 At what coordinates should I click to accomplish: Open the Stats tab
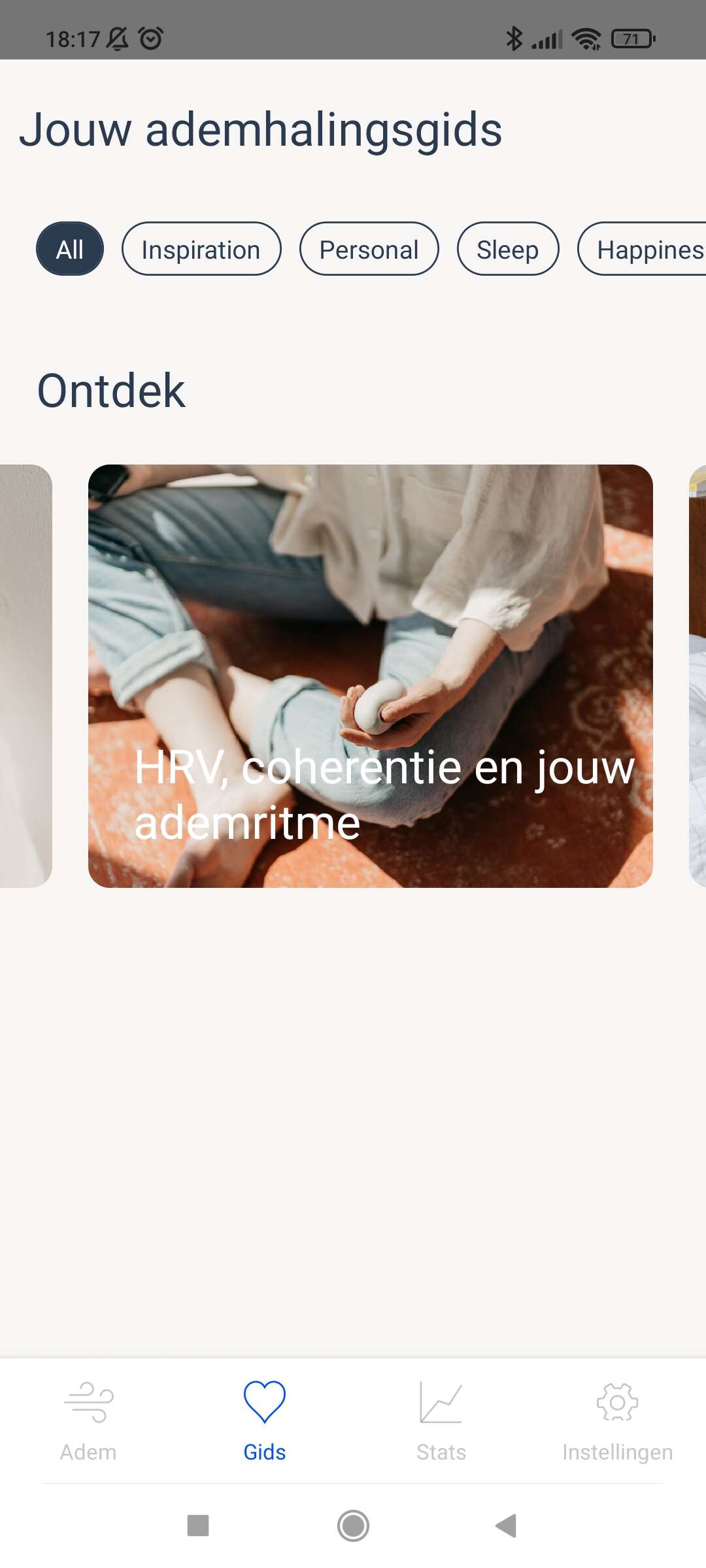pyautogui.click(x=441, y=1422)
